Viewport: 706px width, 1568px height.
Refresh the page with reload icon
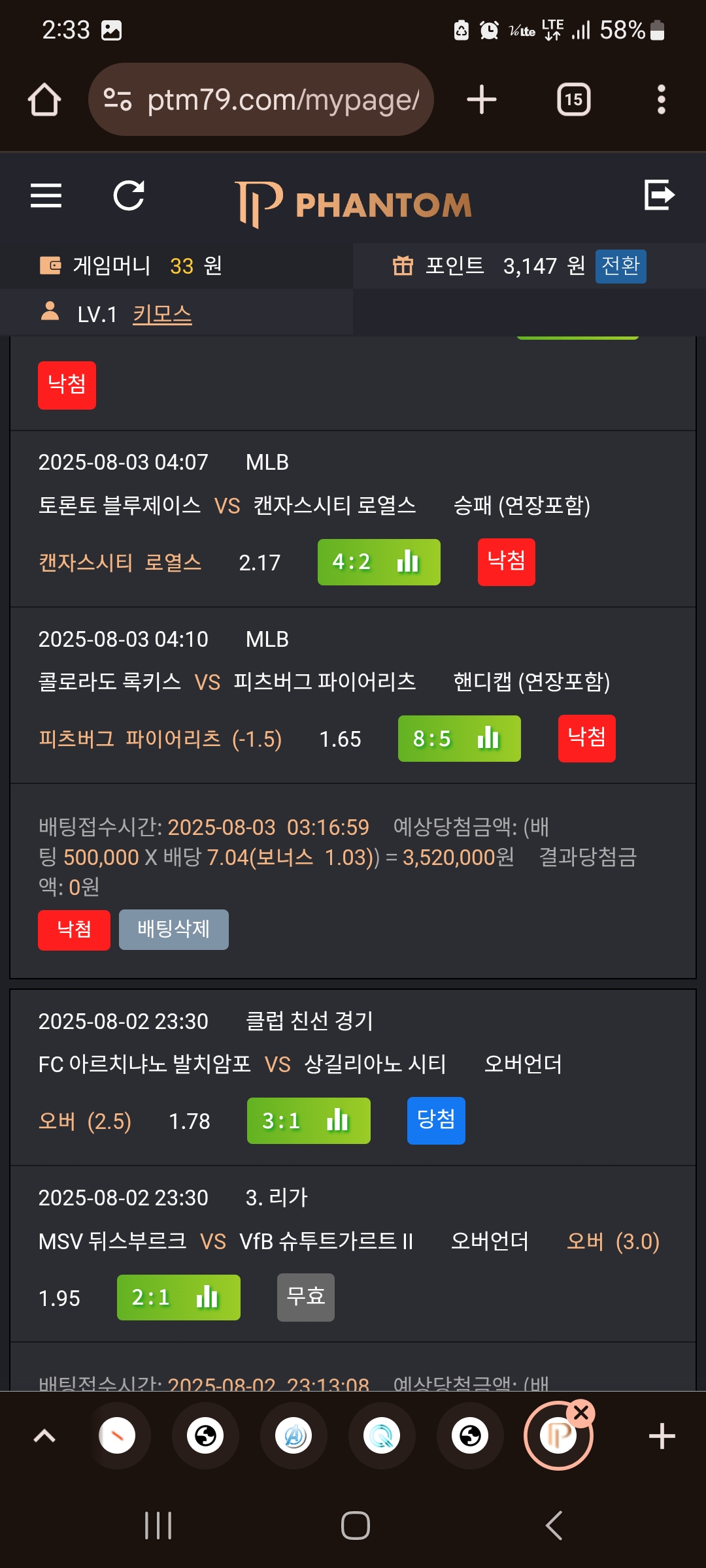pyautogui.click(x=129, y=195)
